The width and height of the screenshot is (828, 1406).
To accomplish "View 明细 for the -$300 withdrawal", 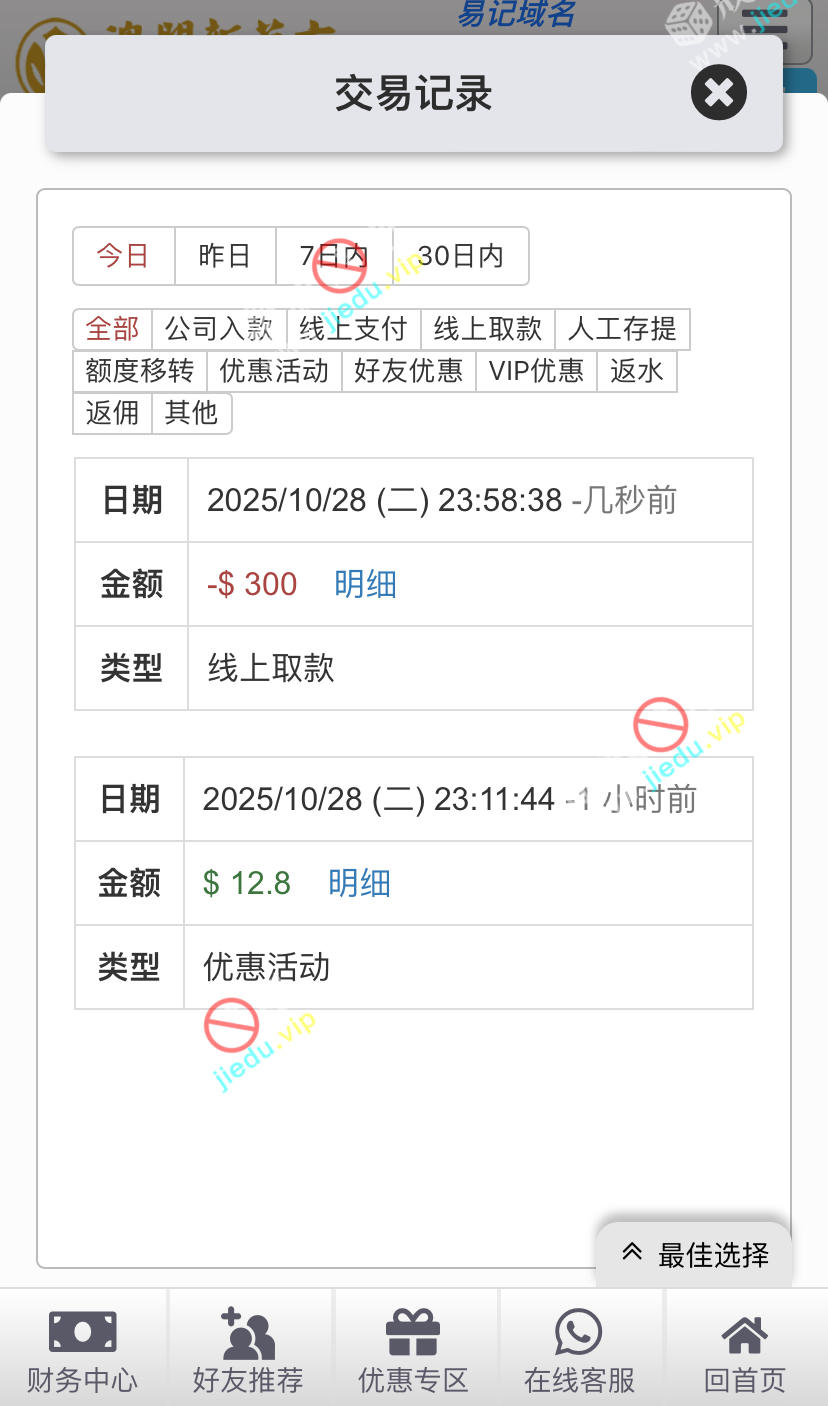I will [x=365, y=584].
